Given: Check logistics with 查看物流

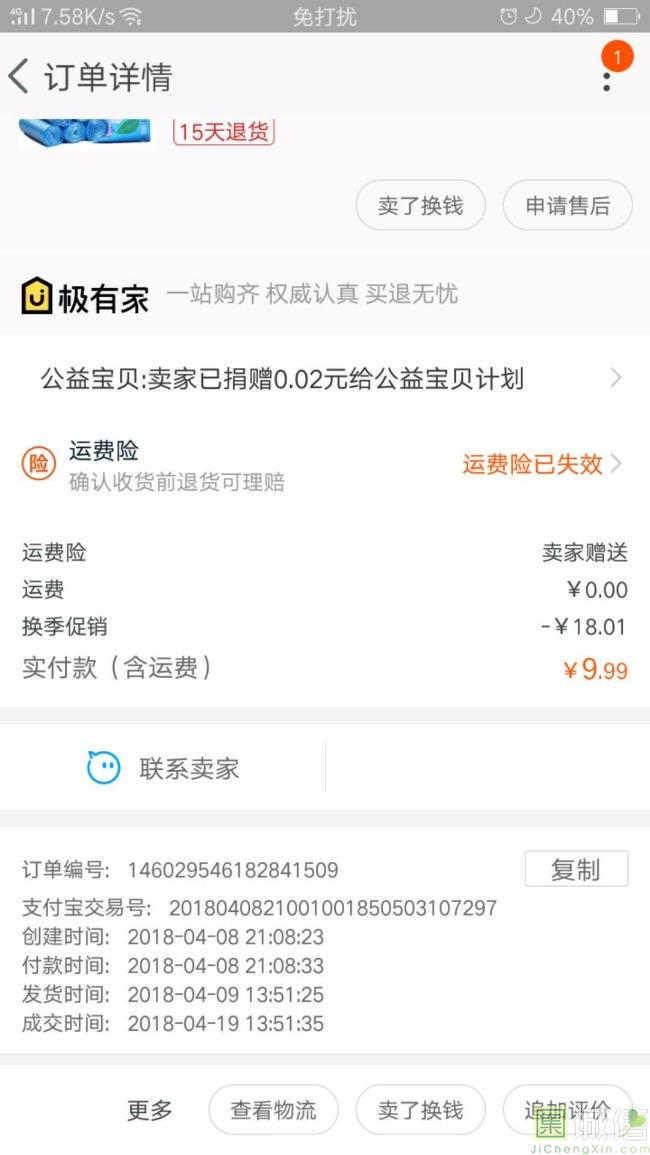Looking at the screenshot, I should click(x=273, y=1109).
